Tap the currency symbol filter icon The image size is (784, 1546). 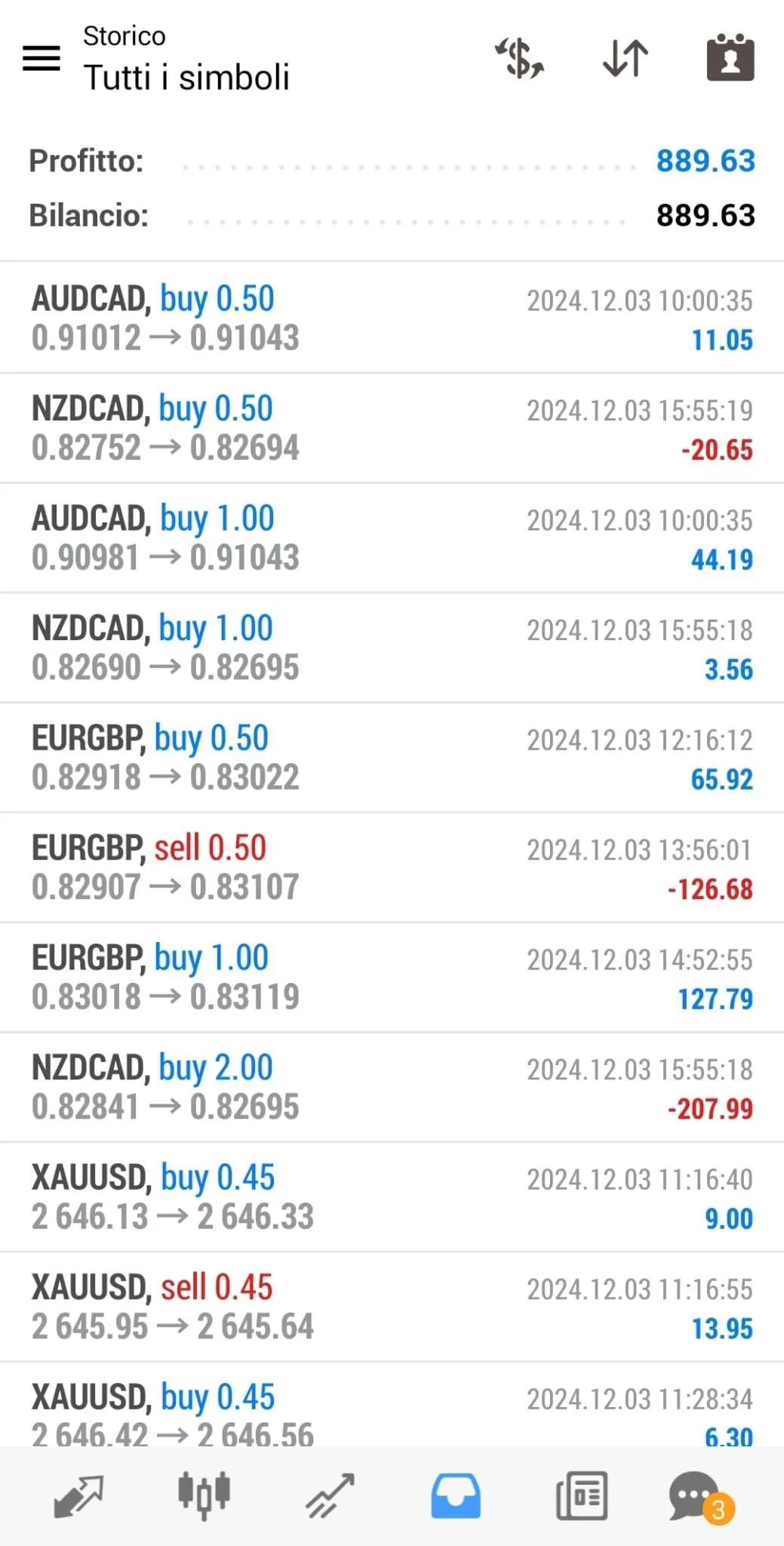tap(520, 58)
